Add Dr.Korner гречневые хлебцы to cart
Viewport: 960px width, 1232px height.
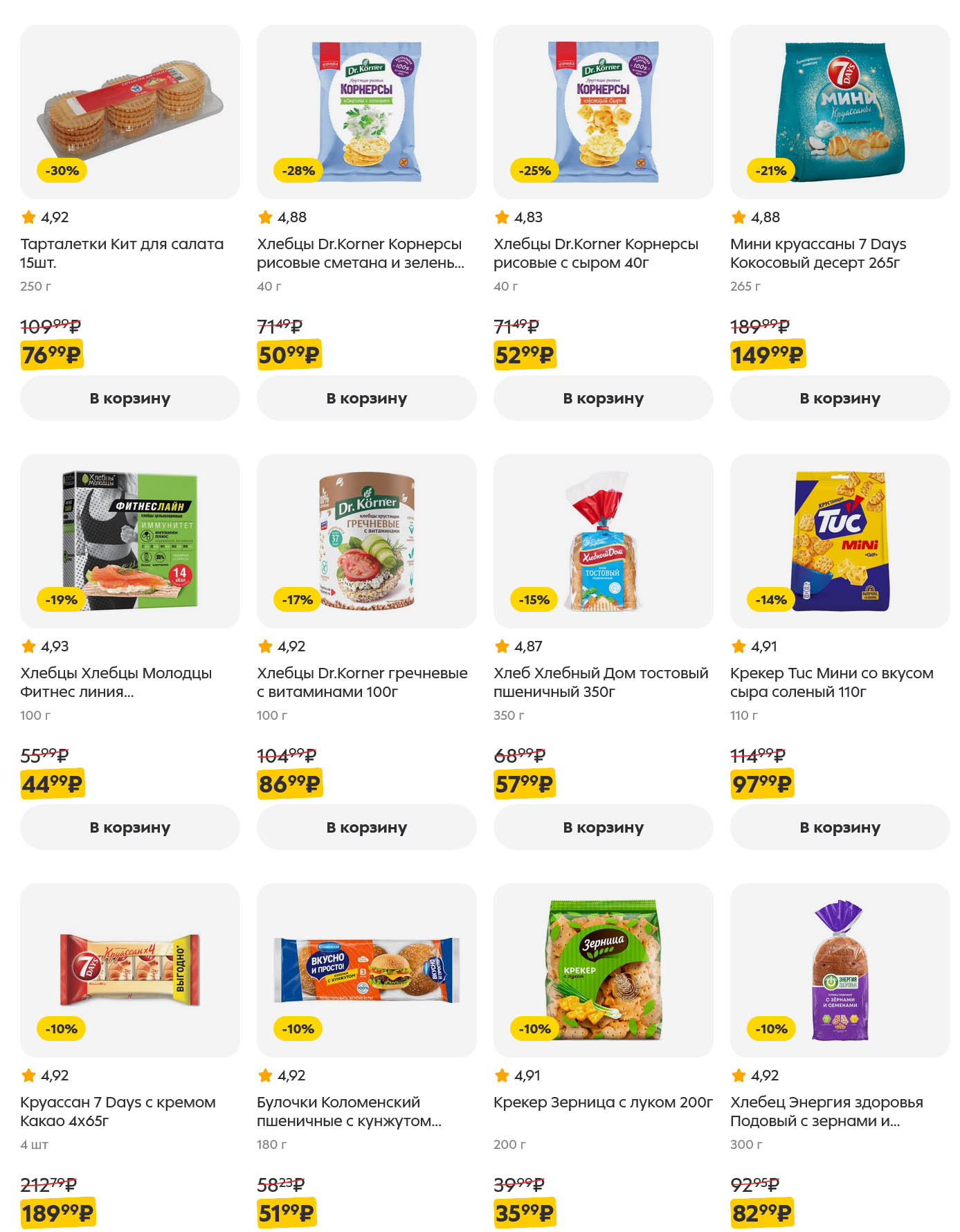(x=366, y=827)
